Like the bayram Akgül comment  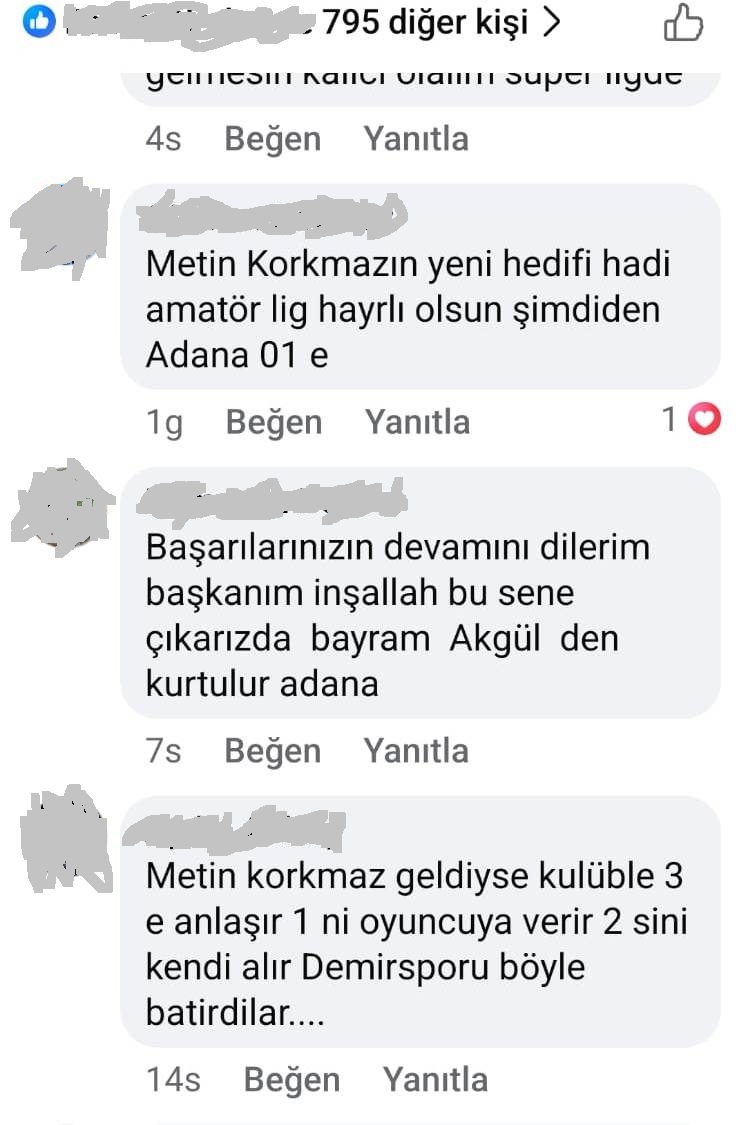pos(272,750)
